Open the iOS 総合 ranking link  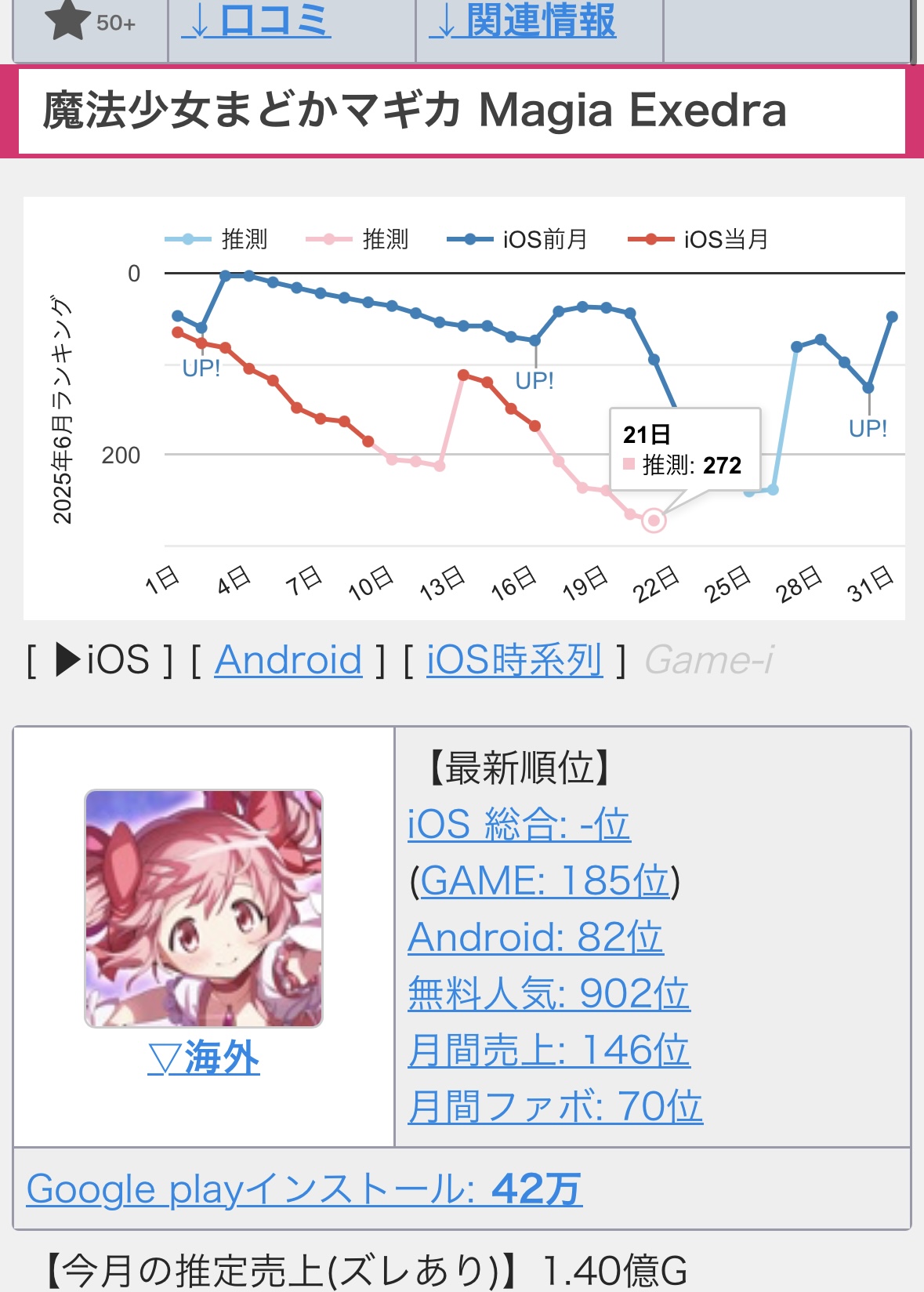coord(519,825)
